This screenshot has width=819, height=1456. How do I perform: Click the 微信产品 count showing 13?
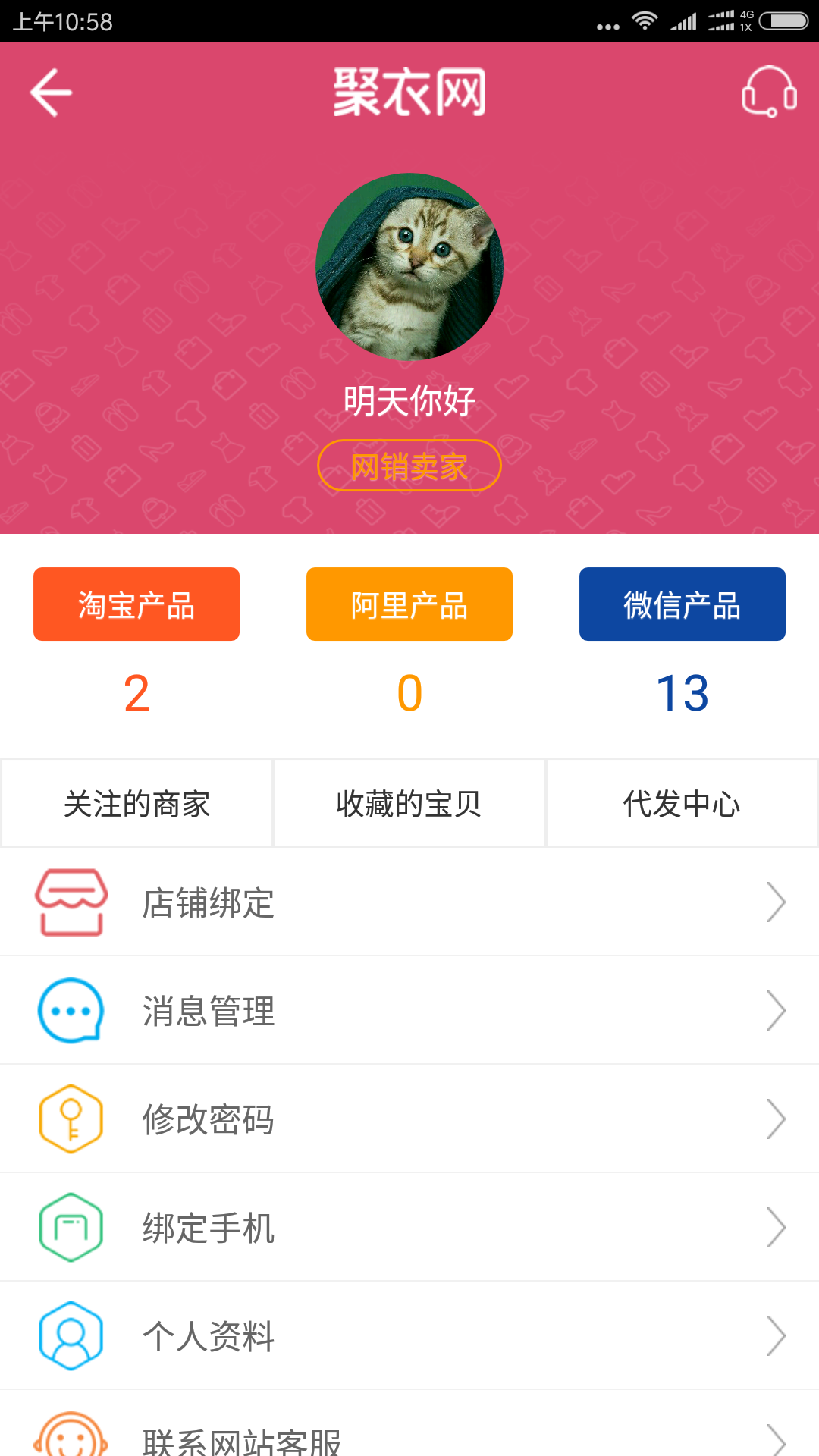[x=681, y=692]
